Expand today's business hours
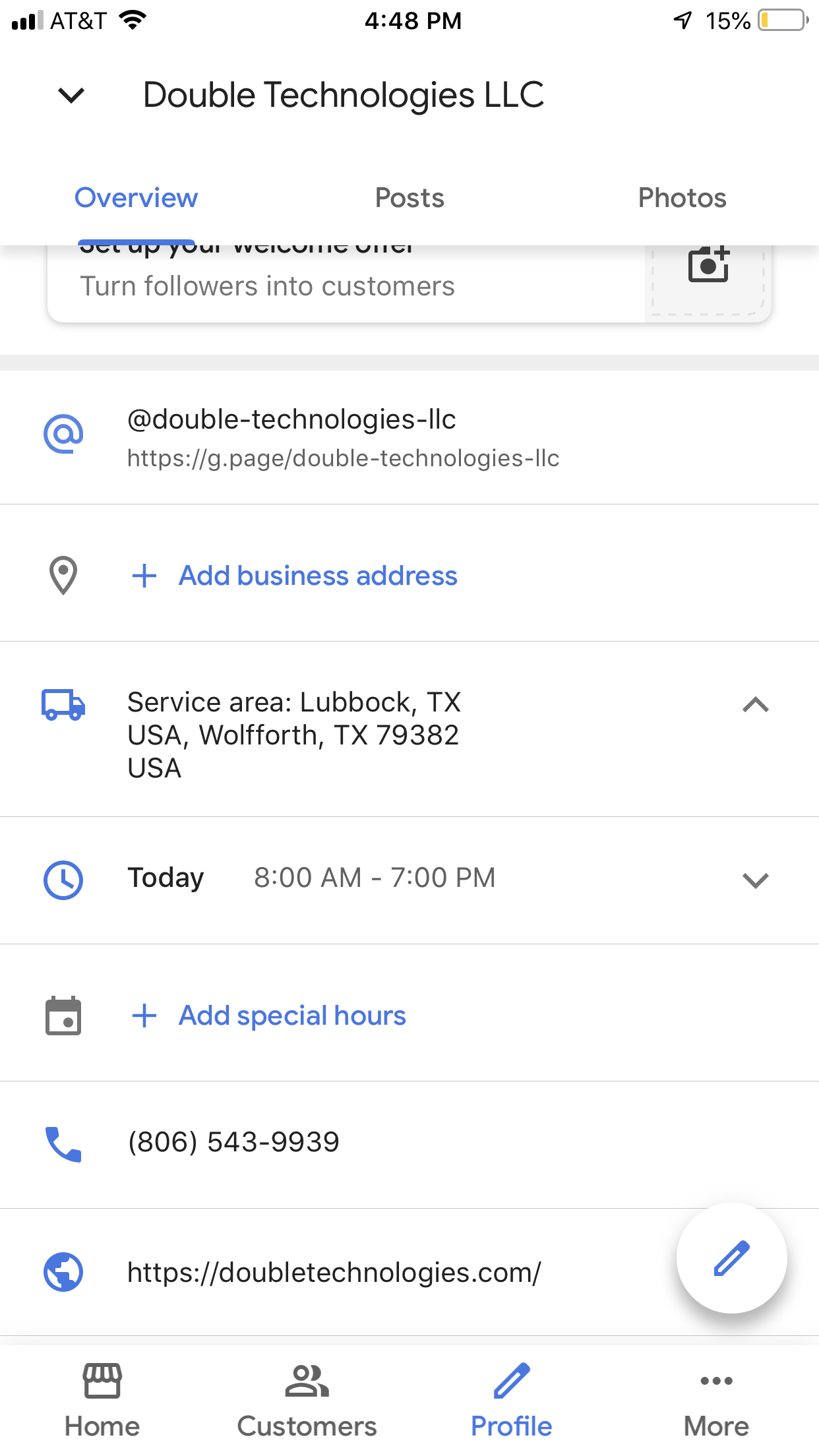This screenshot has height=1456, width=819. coord(756,880)
